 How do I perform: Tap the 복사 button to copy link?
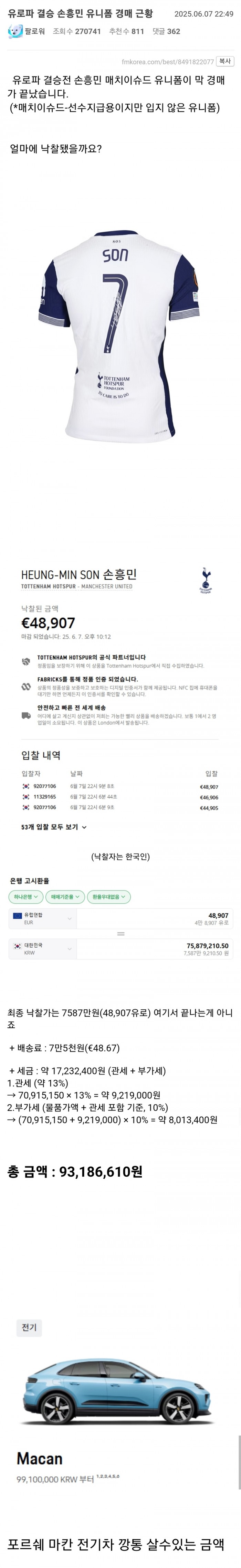(x=225, y=61)
